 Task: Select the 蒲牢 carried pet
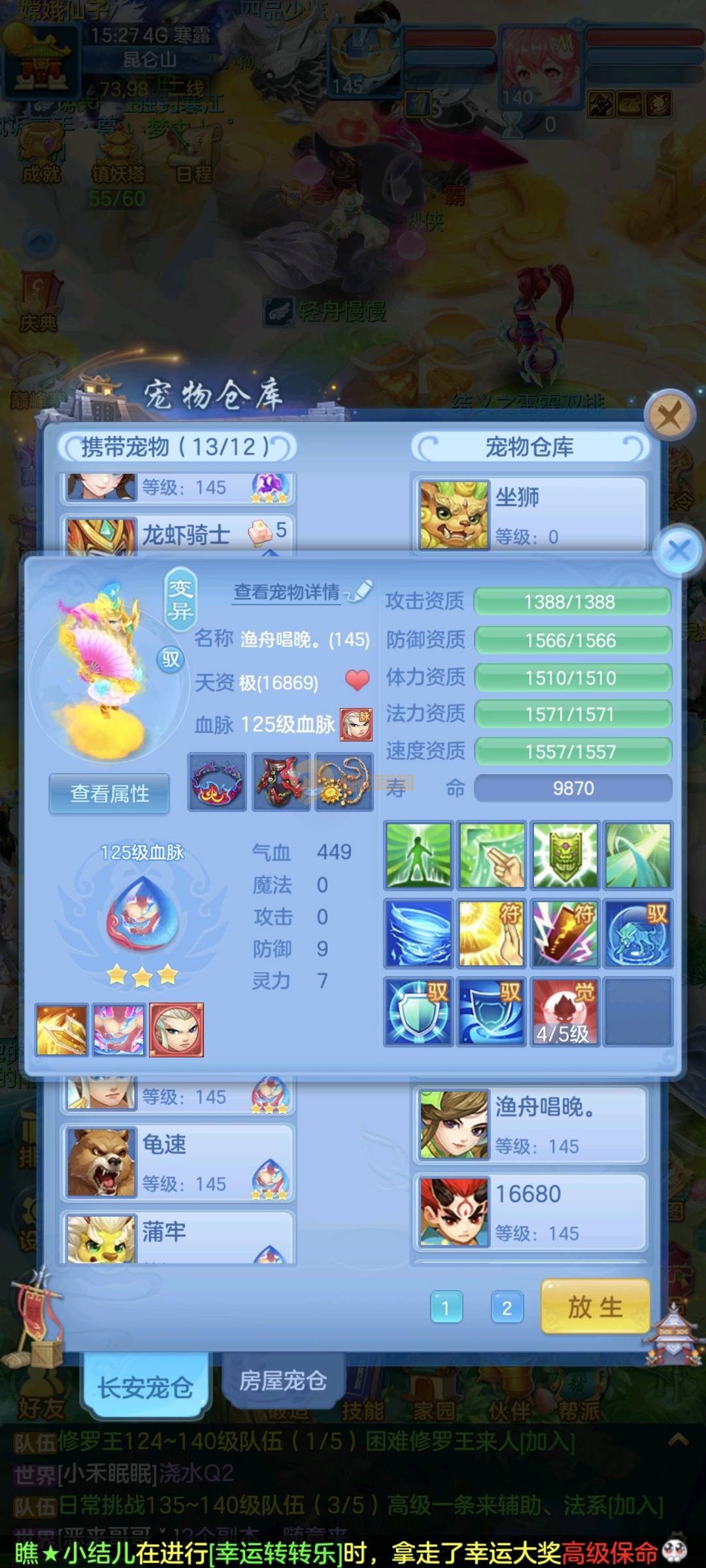coord(178,1237)
